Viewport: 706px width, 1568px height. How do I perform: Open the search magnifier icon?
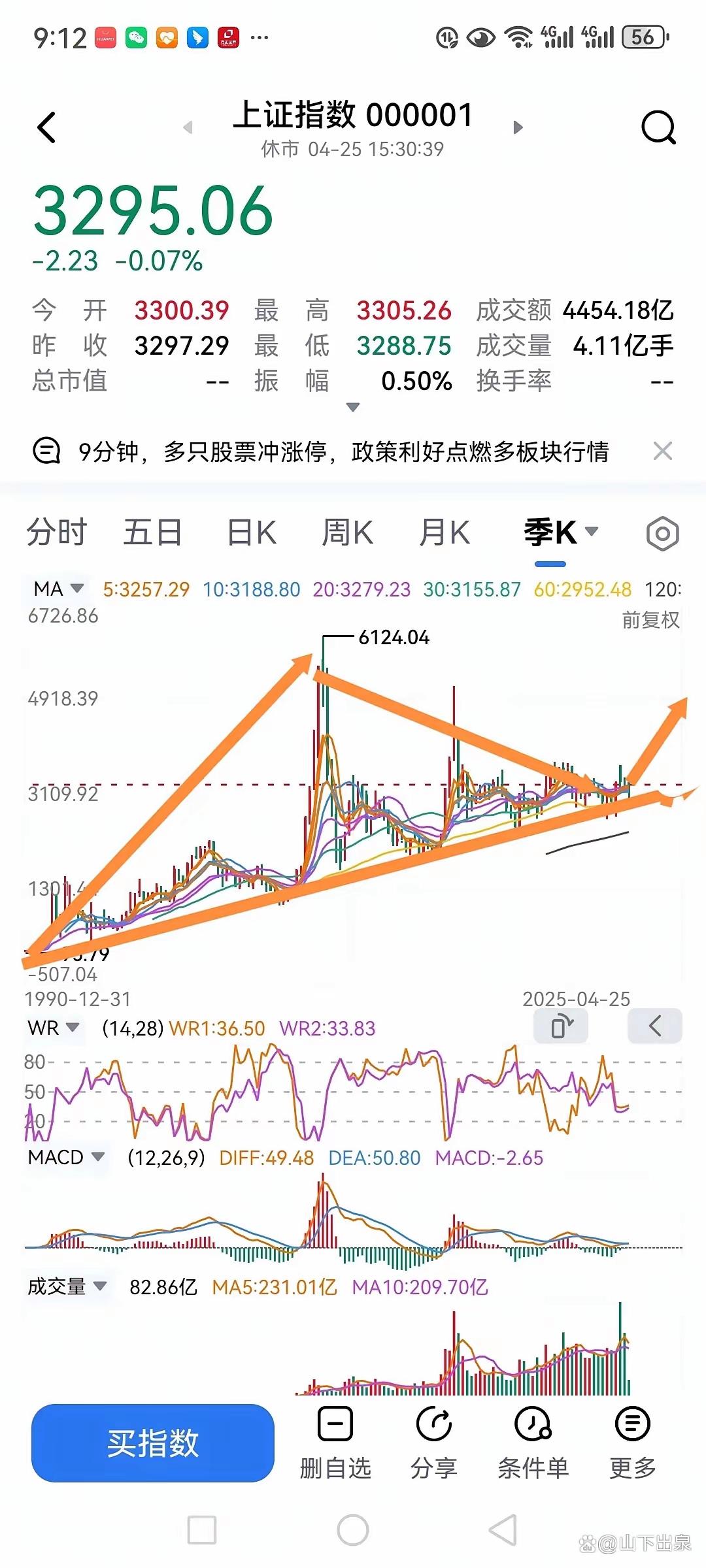(658, 127)
